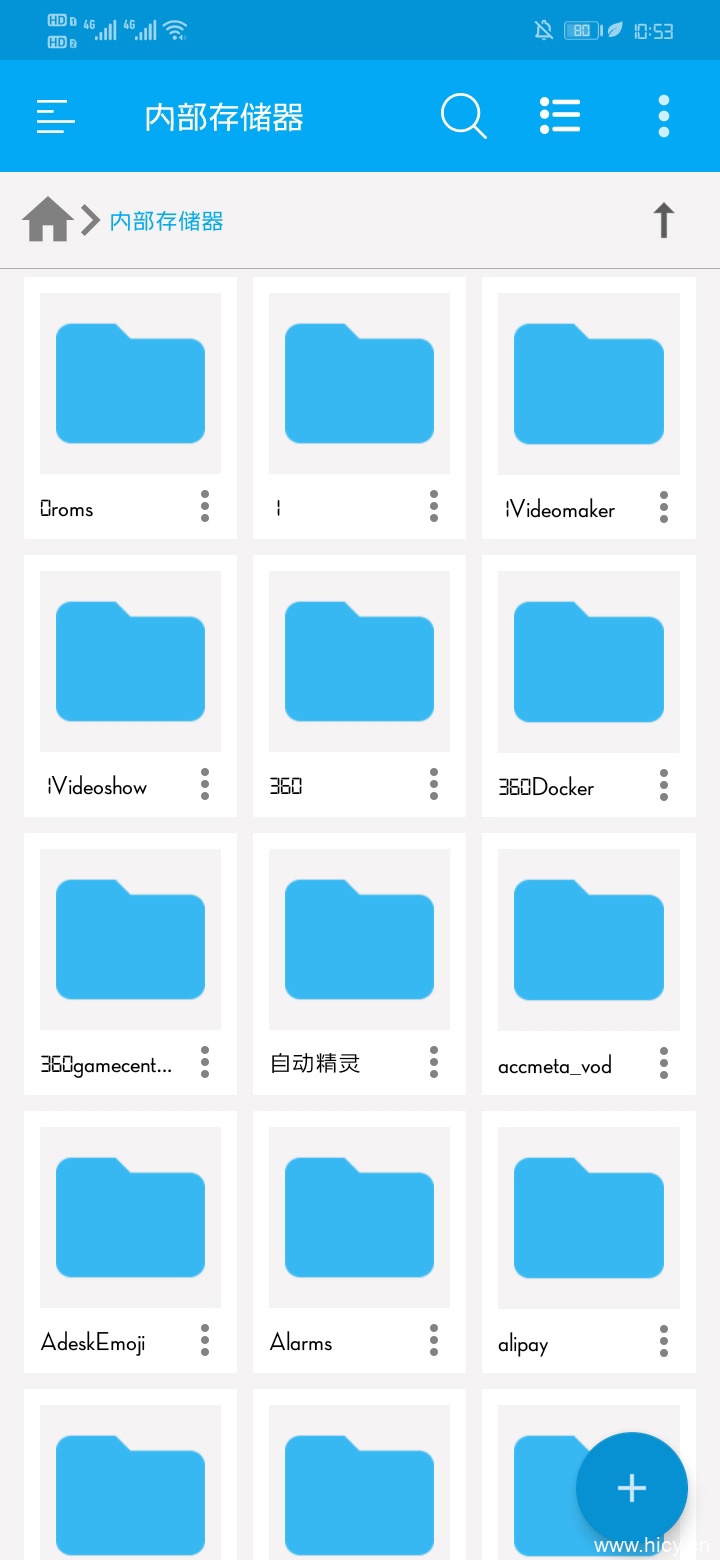Open the 1Videoshow folder thumbnail
720x1560 pixels.
pyautogui.click(x=130, y=660)
